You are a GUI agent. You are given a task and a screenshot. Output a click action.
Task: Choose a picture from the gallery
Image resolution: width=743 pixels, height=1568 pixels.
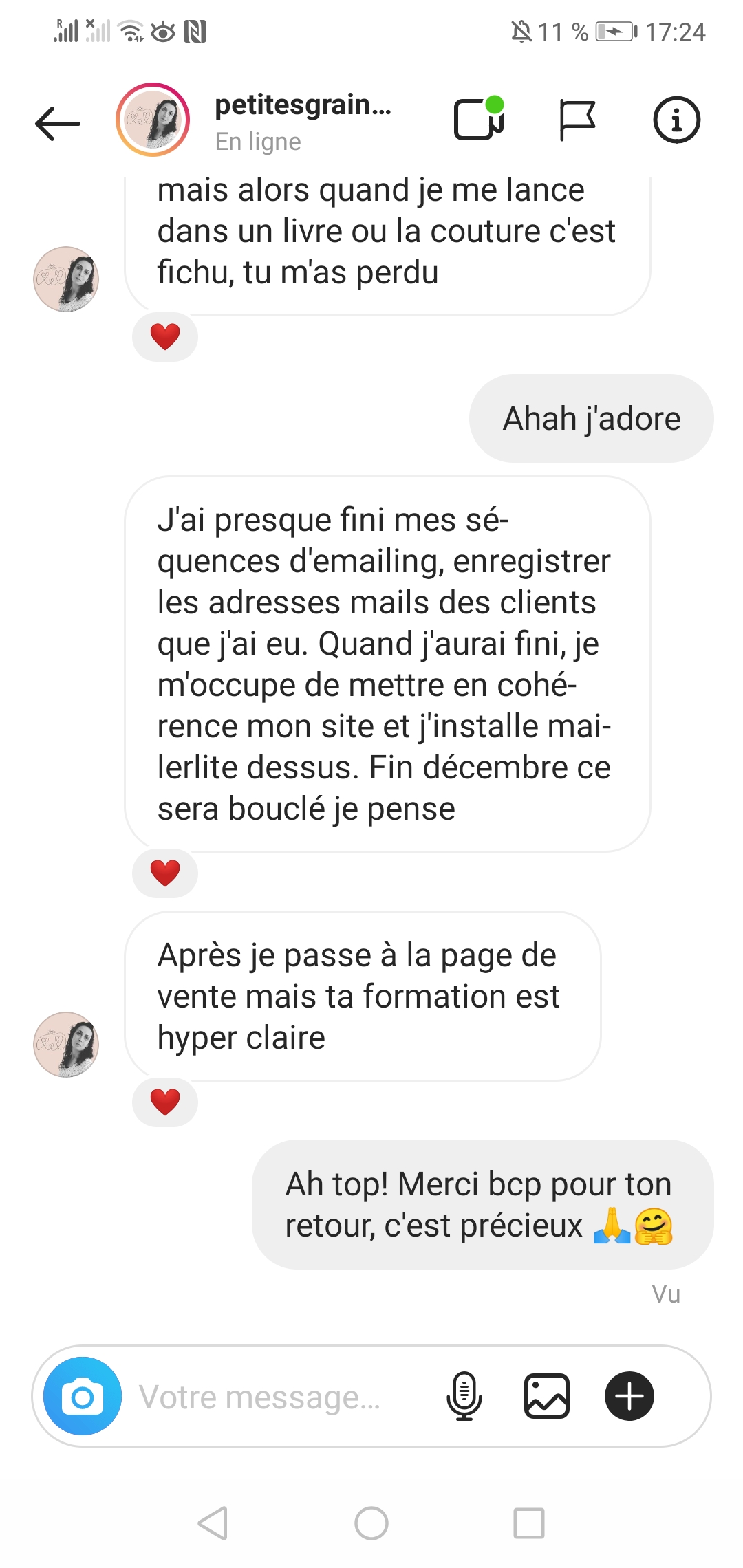point(547,1396)
